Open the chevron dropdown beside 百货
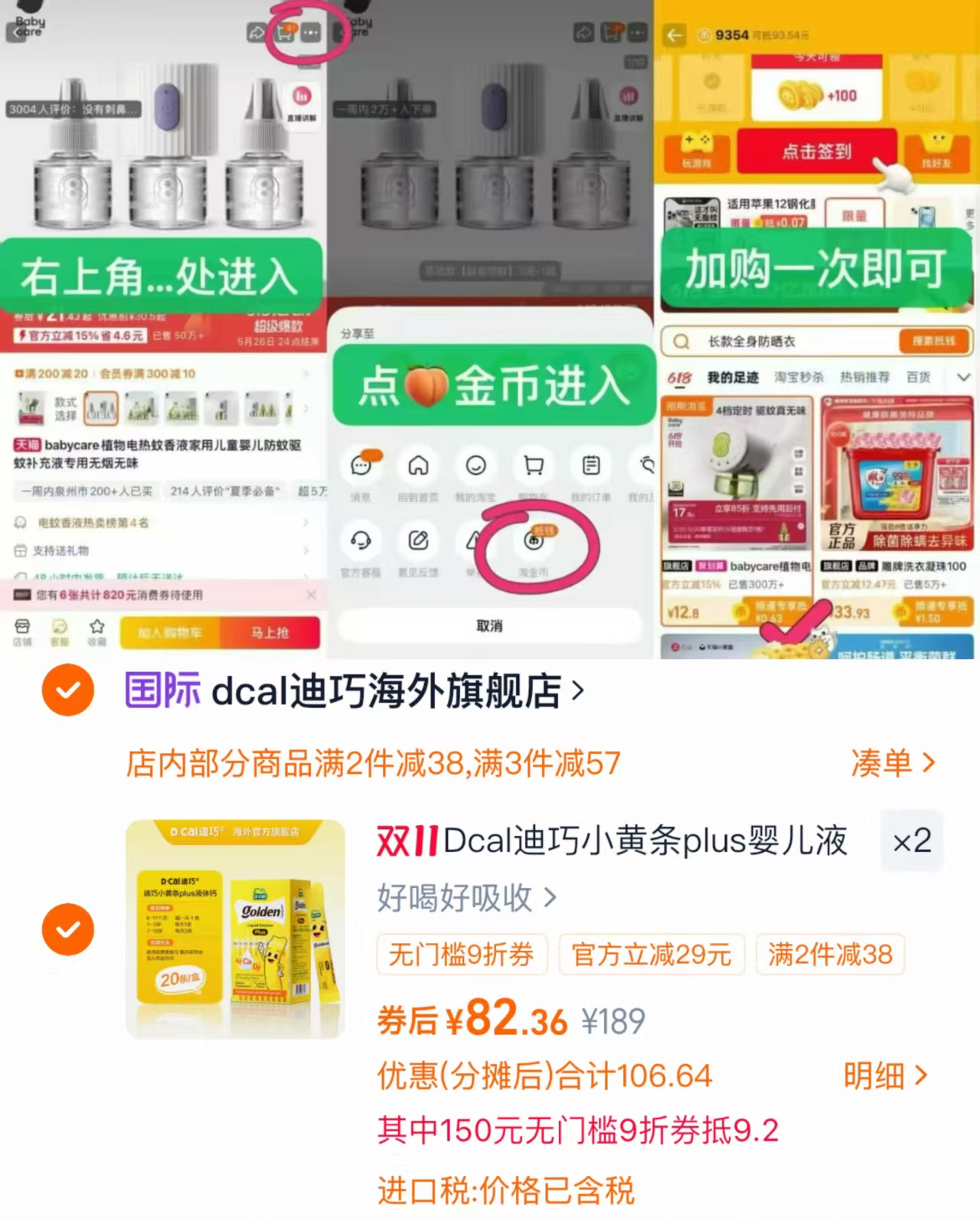The width and height of the screenshot is (980, 1221). [963, 377]
